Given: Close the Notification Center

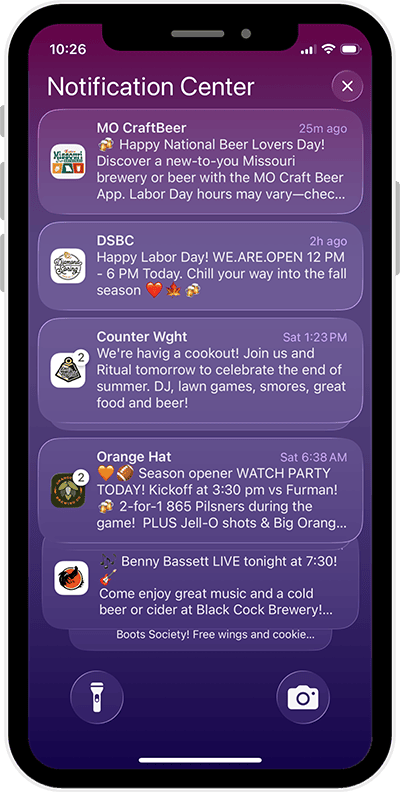Looking at the screenshot, I should pyautogui.click(x=347, y=86).
